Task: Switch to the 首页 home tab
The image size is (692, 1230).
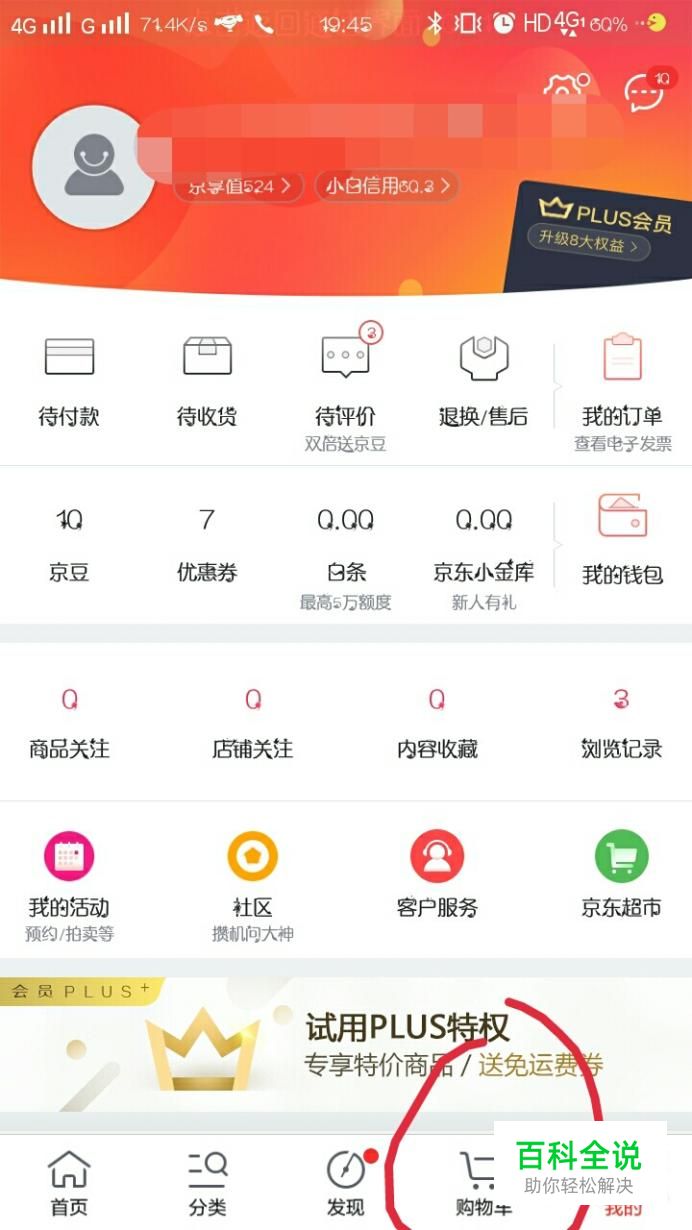Action: point(69,1183)
